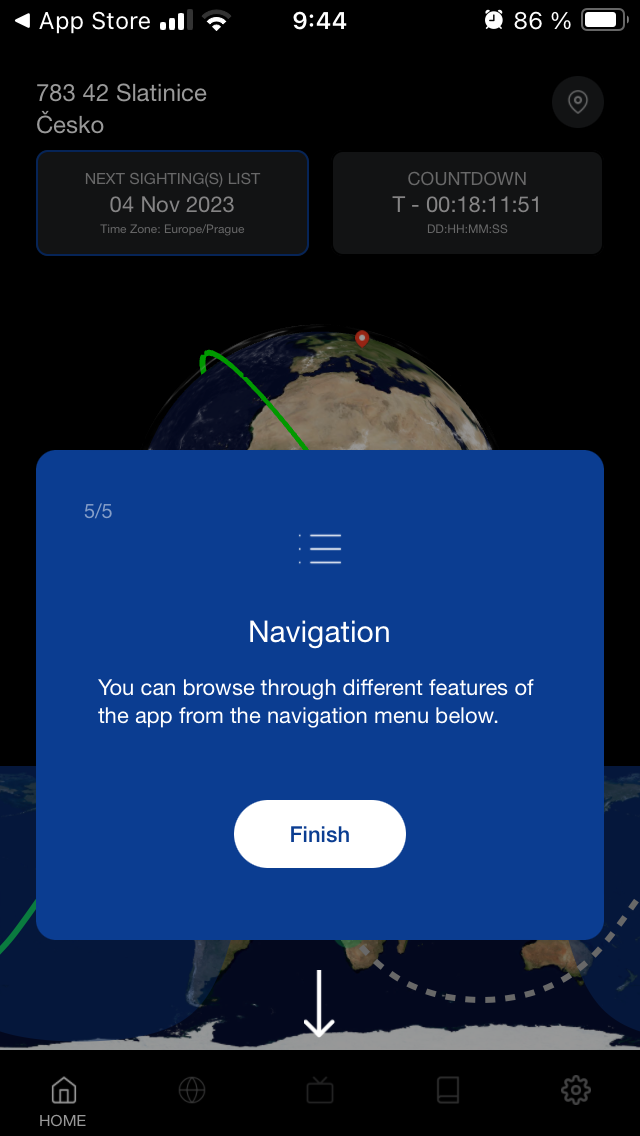This screenshot has height=1136, width=640.
Task: Switch to the globe tab
Action: click(192, 1090)
